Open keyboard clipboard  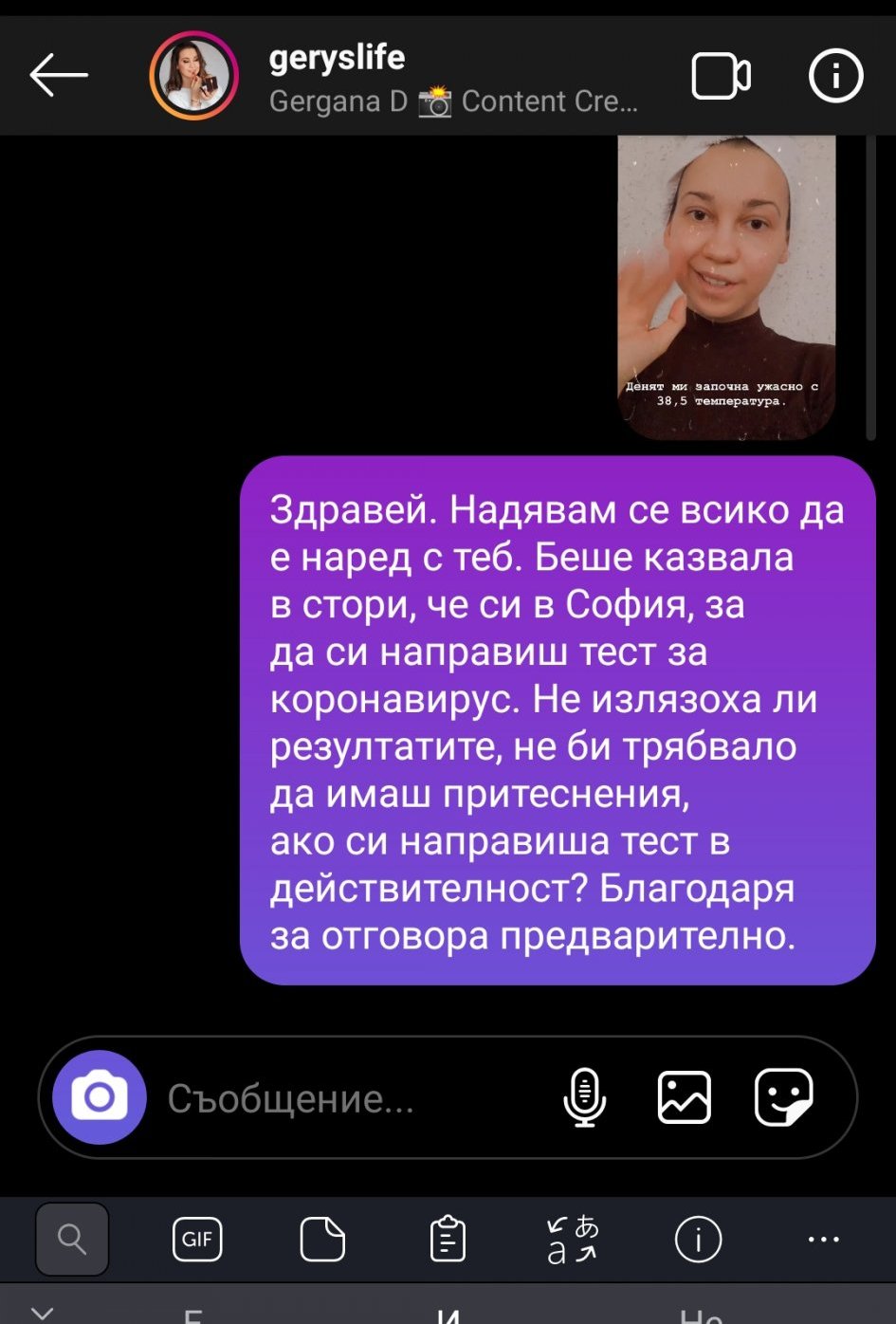[448, 1239]
